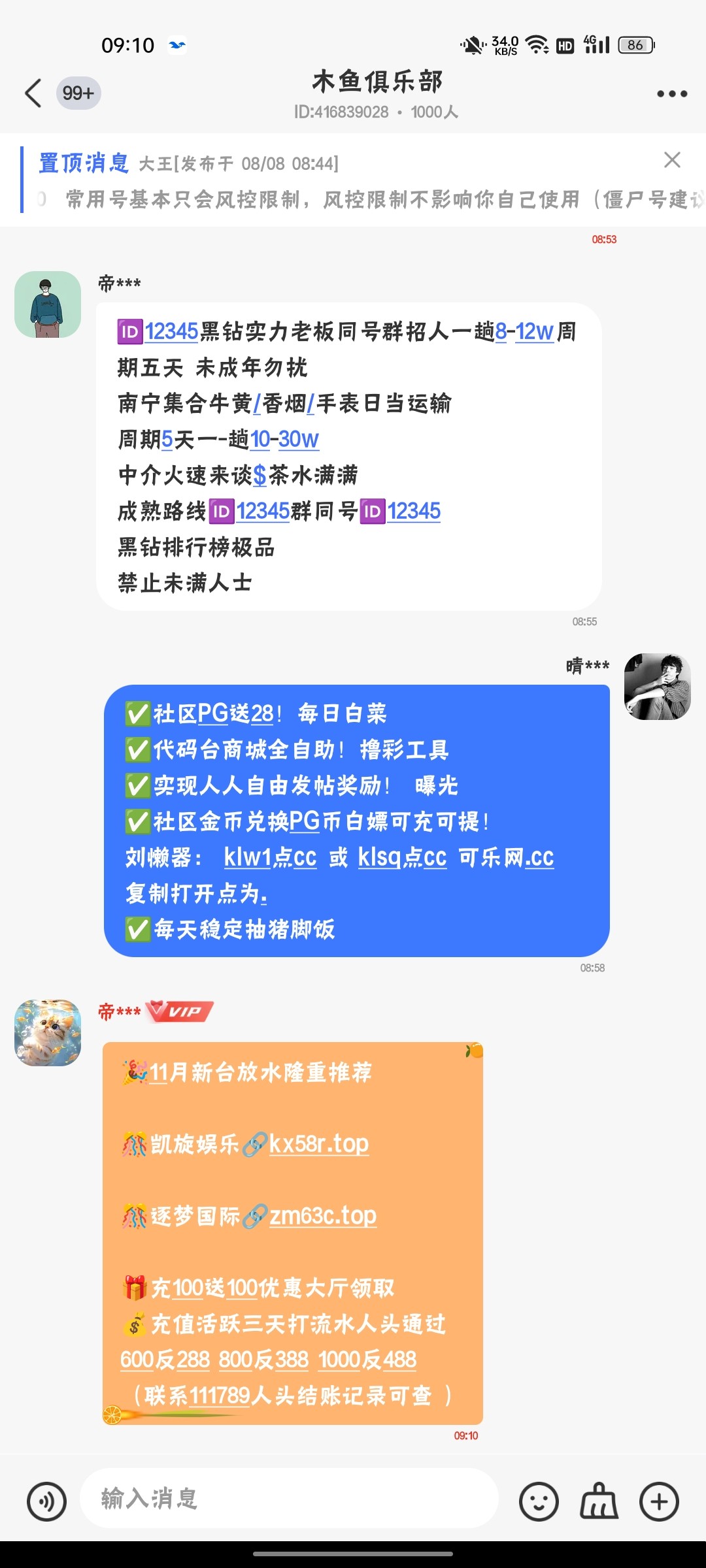Tap the broom chat-cleanup icon
The width and height of the screenshot is (706, 1568).
[599, 1501]
